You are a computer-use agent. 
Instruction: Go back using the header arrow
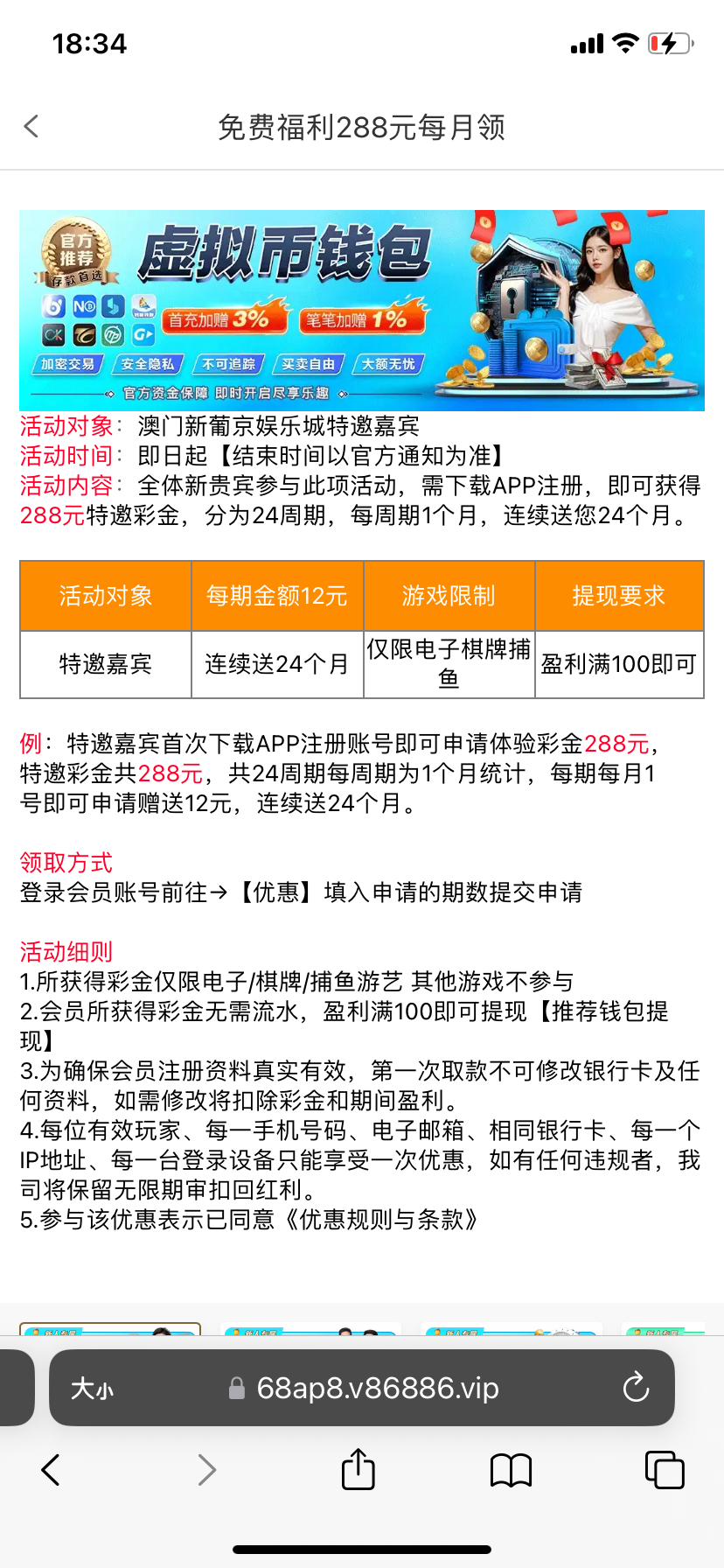(x=32, y=127)
